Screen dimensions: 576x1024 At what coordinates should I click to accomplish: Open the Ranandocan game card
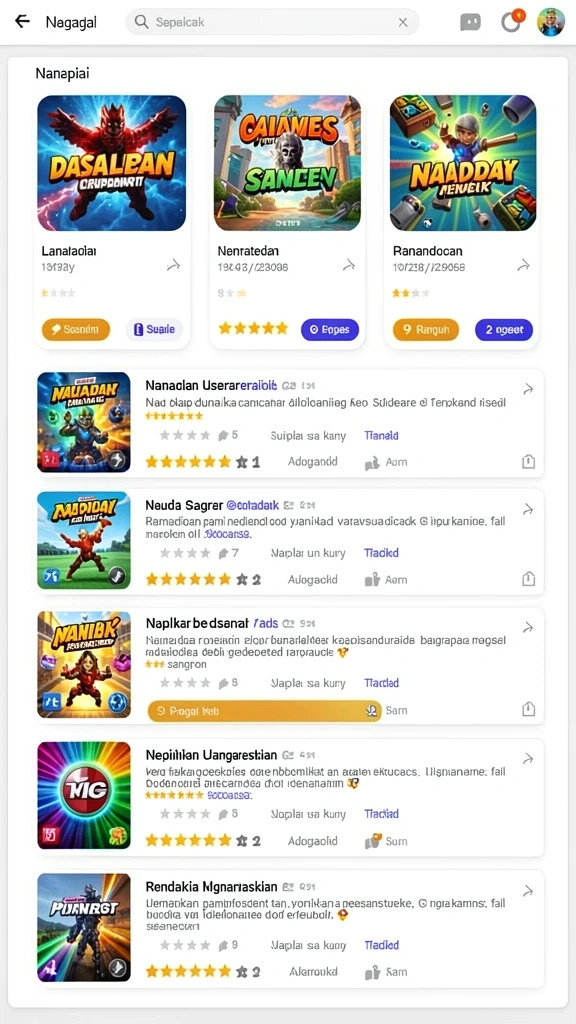462,219
